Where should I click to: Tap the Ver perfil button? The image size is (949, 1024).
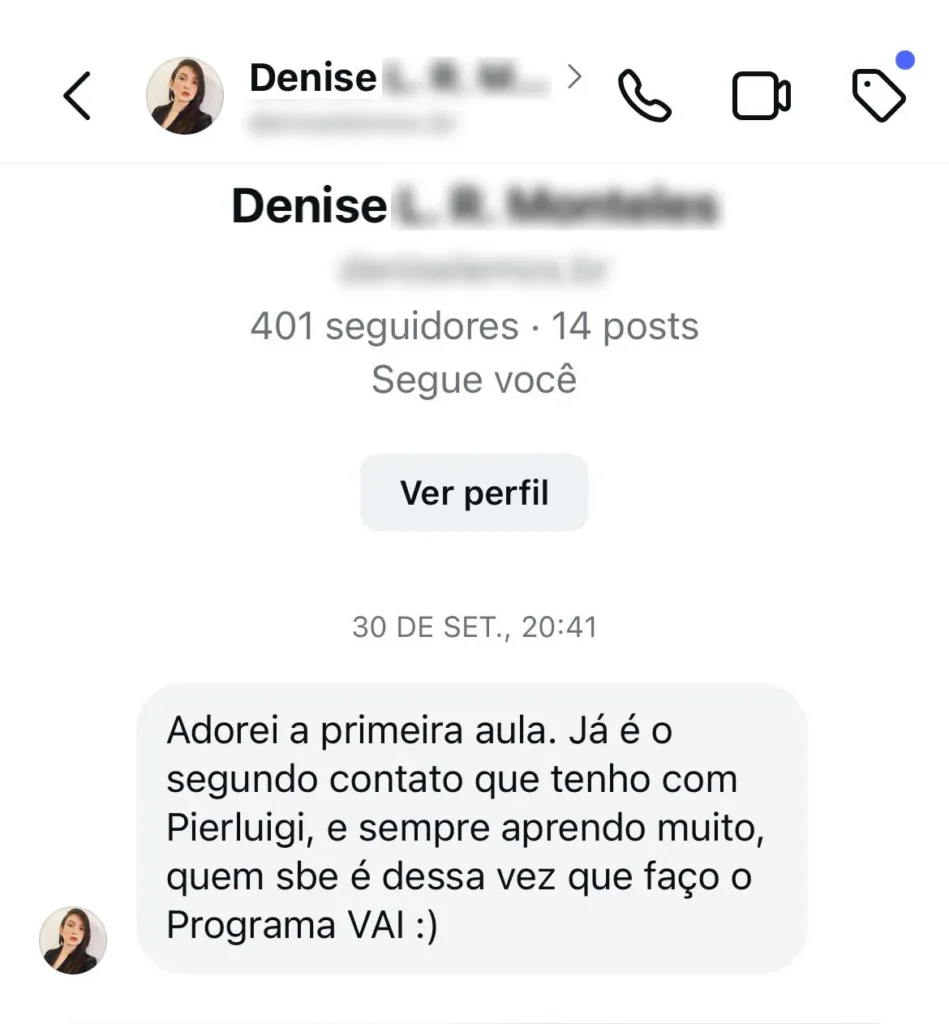click(x=474, y=493)
